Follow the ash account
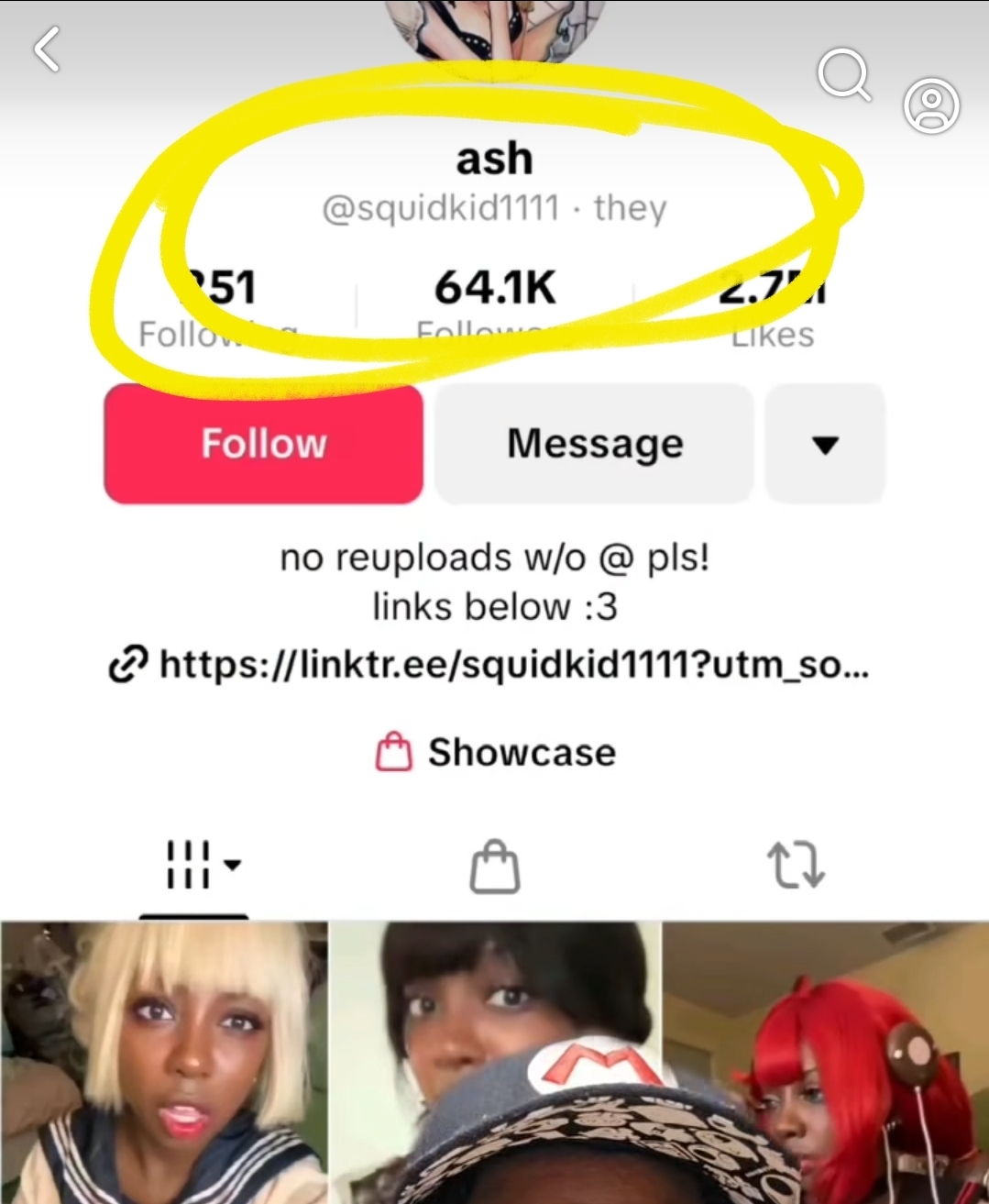The image size is (989, 1204). click(264, 444)
